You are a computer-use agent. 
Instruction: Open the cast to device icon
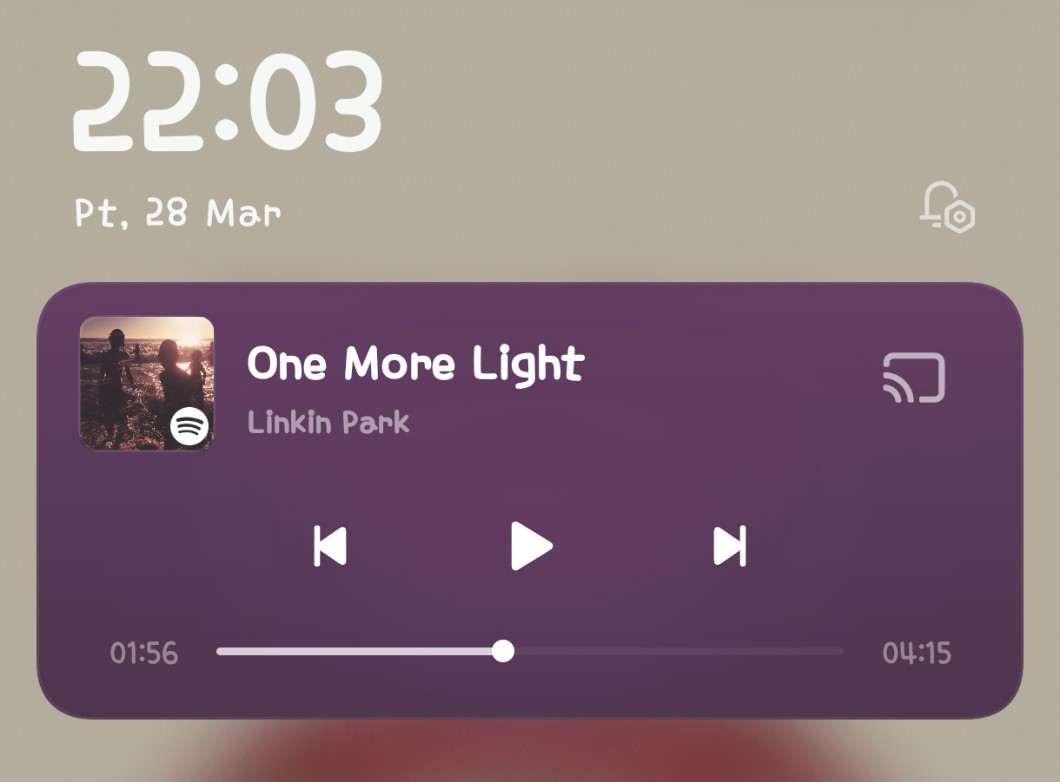click(x=914, y=378)
